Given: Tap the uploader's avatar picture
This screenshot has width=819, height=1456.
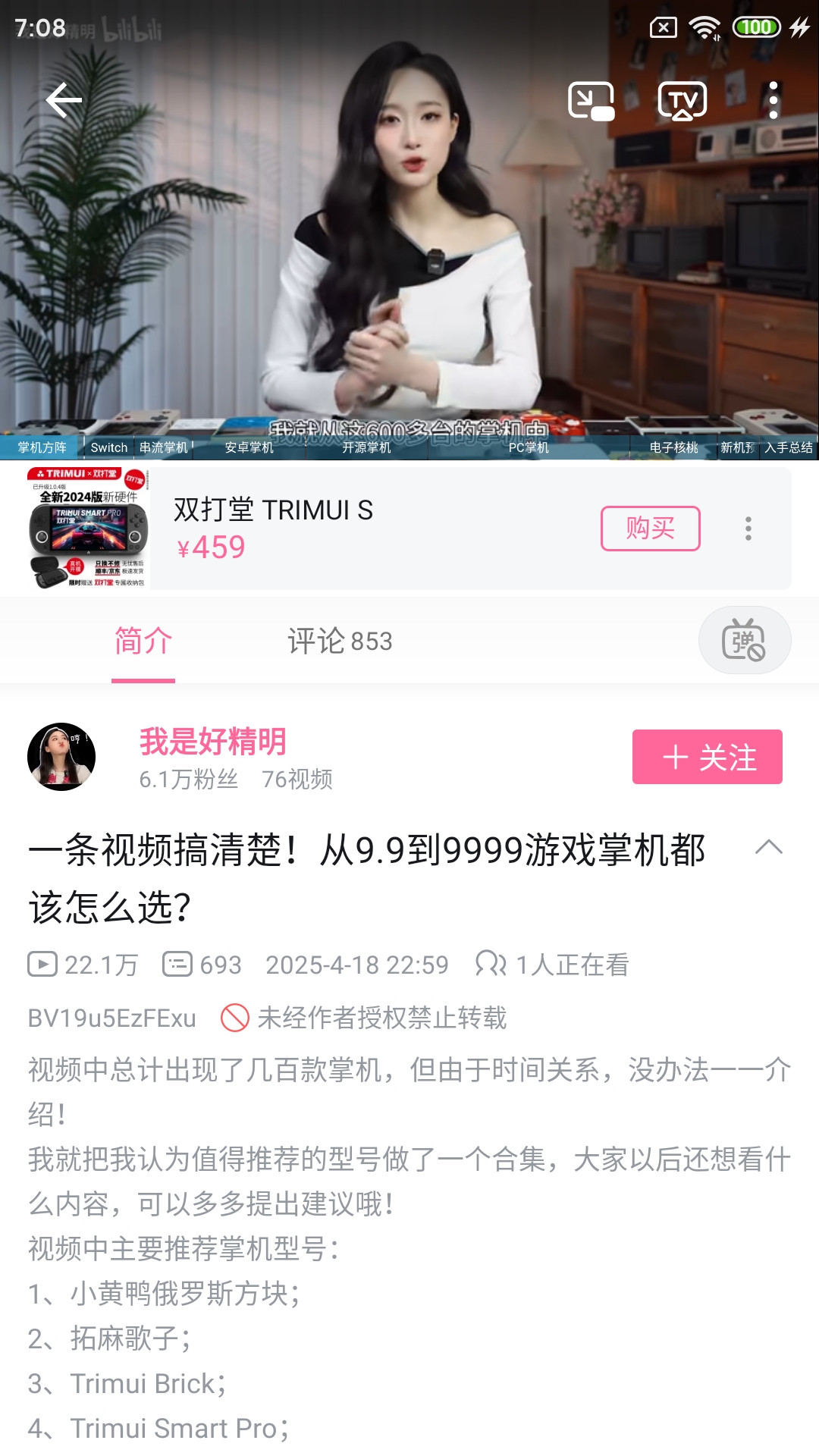Looking at the screenshot, I should coord(61,757).
